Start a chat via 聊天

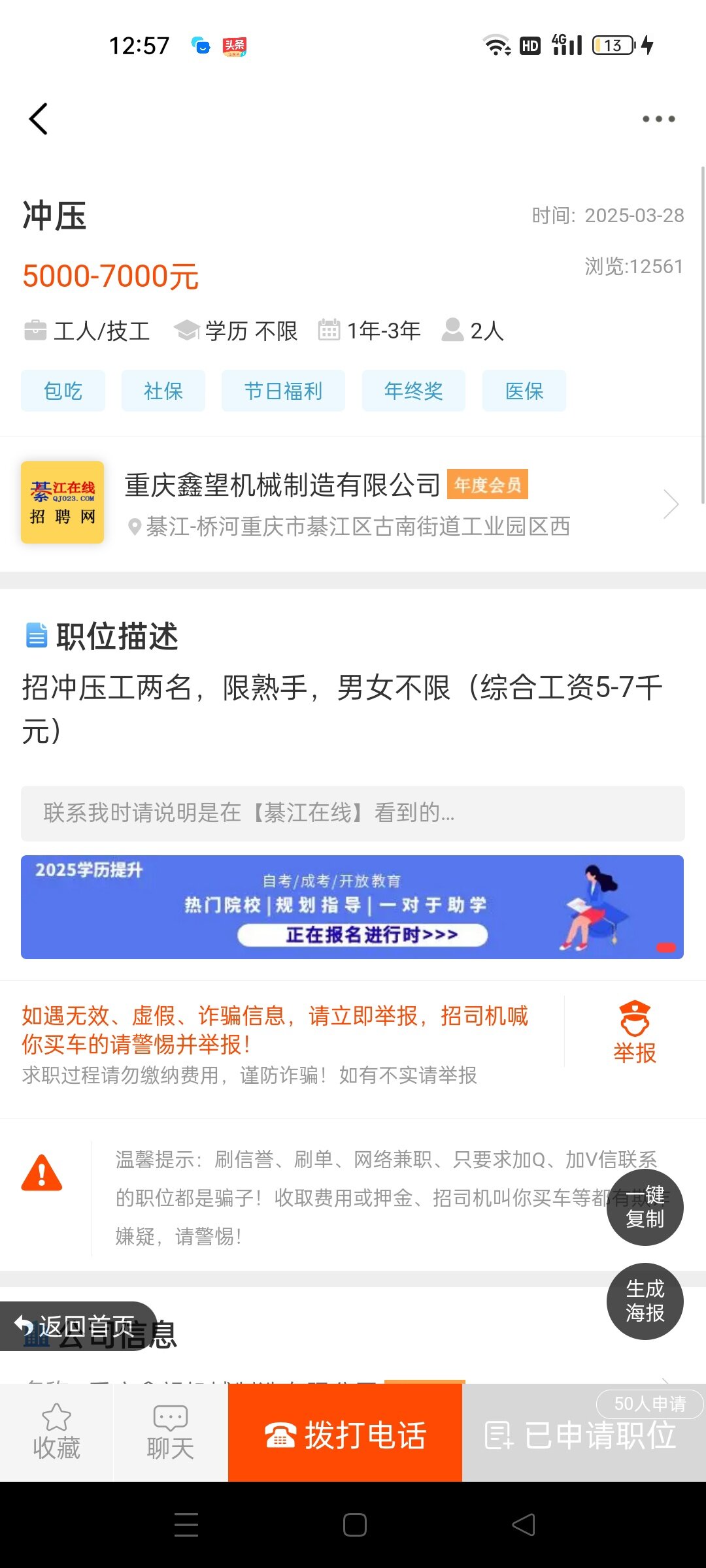[x=171, y=1432]
